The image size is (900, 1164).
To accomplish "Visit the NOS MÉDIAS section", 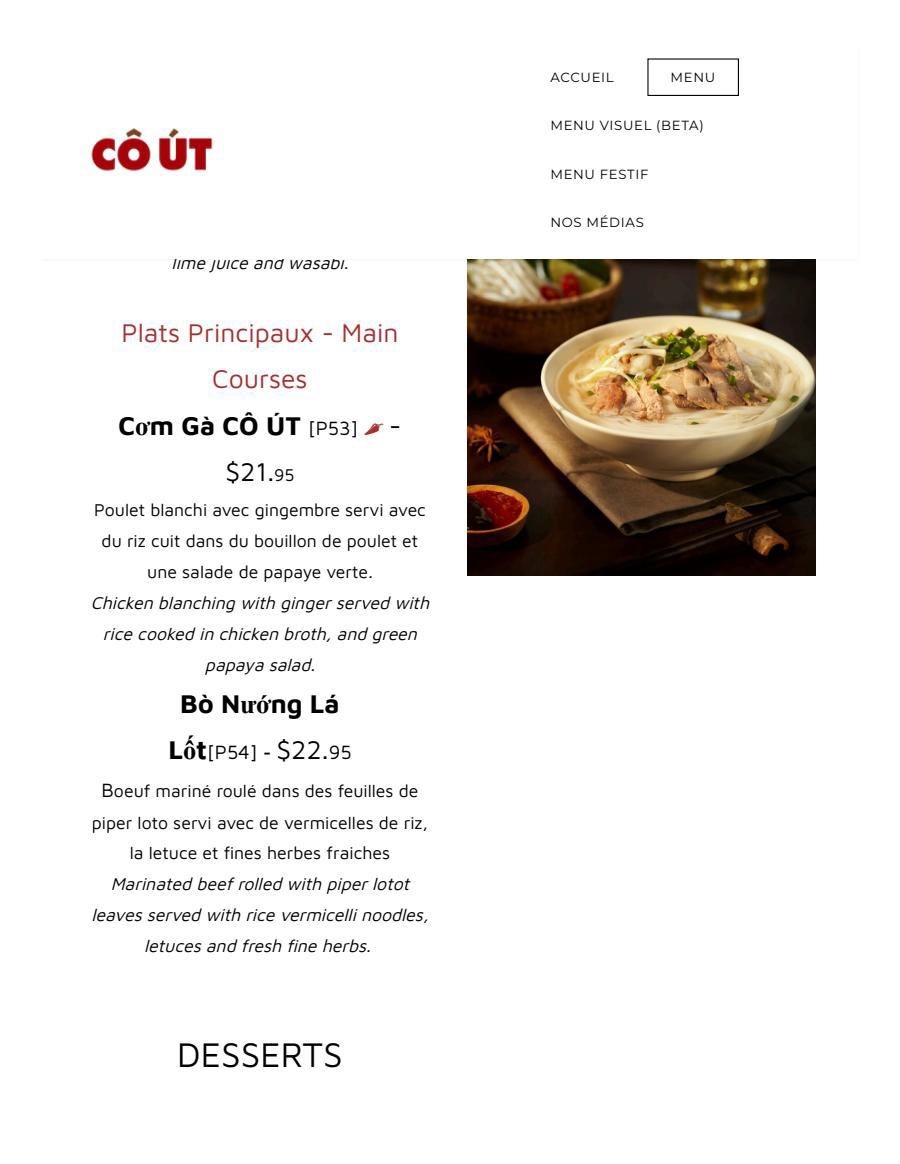I will [598, 221].
